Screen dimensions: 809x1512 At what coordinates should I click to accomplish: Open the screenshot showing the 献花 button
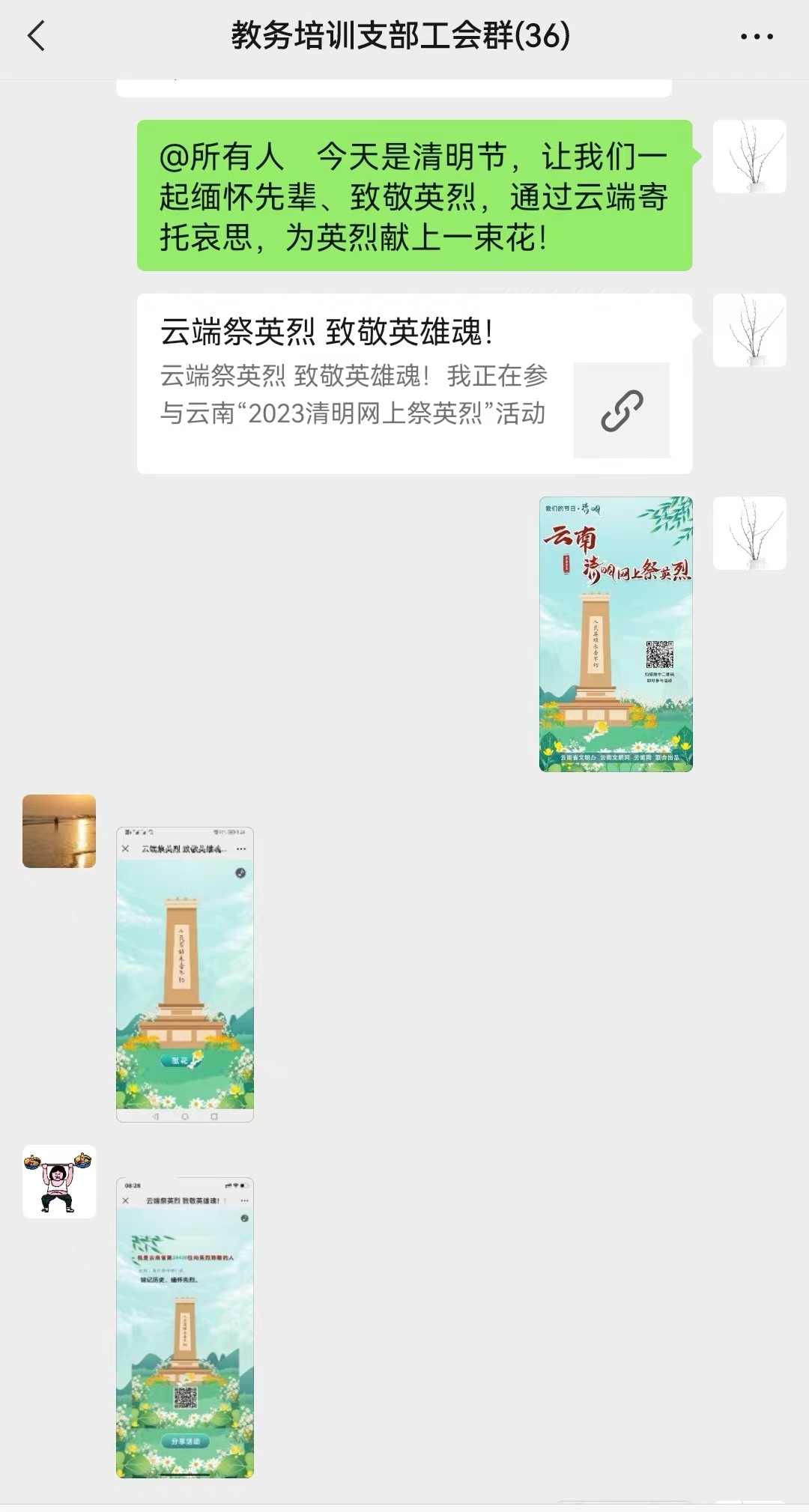click(185, 974)
